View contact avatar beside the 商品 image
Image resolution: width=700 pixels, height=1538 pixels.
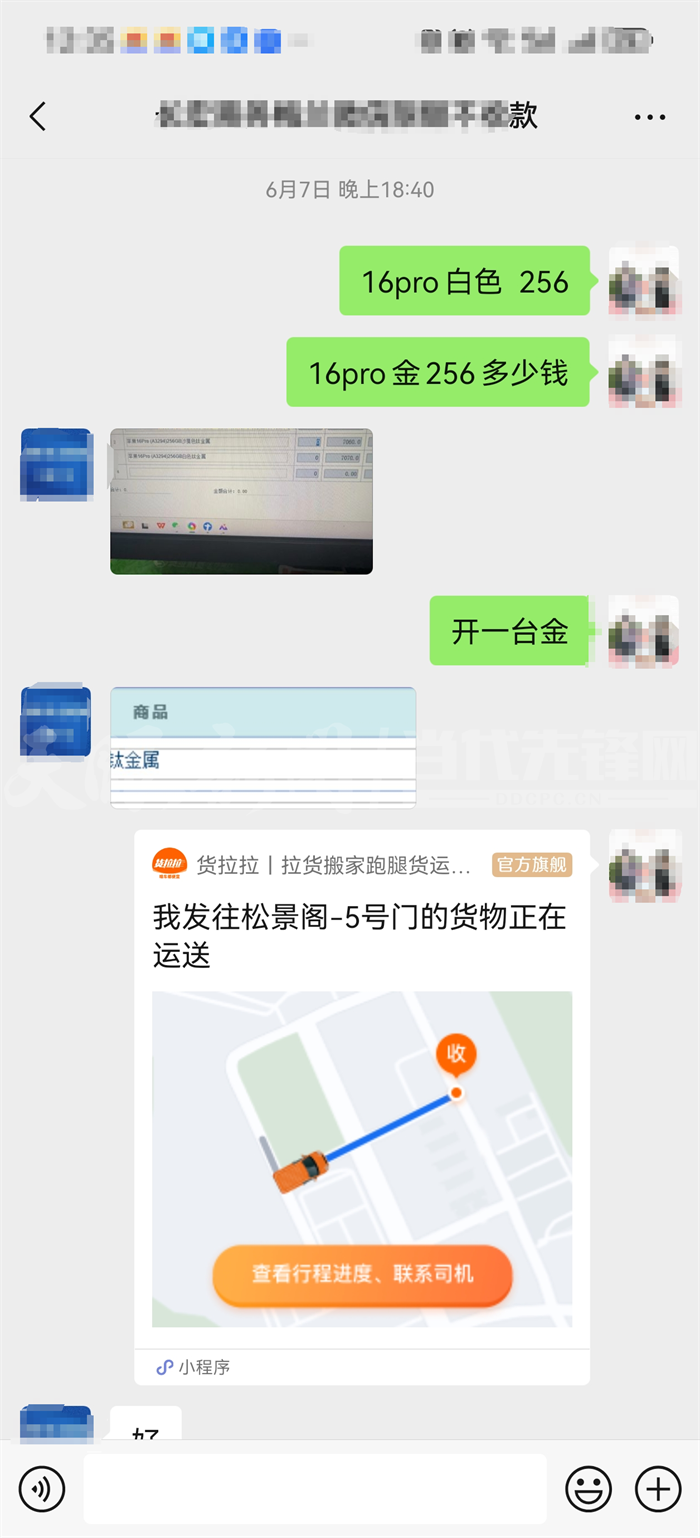pyautogui.click(x=56, y=721)
